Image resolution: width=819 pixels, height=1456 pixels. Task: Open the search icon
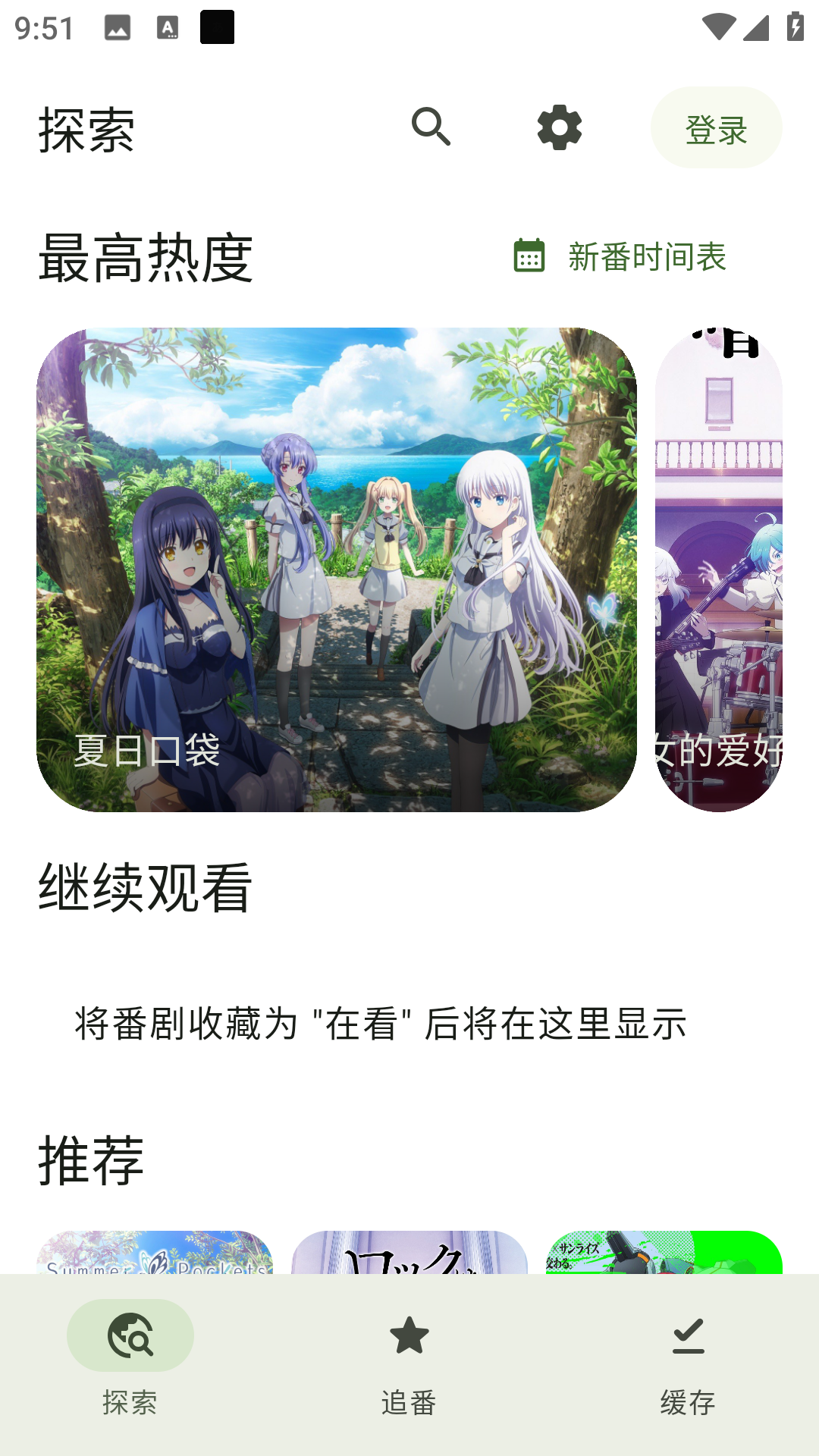click(x=431, y=127)
